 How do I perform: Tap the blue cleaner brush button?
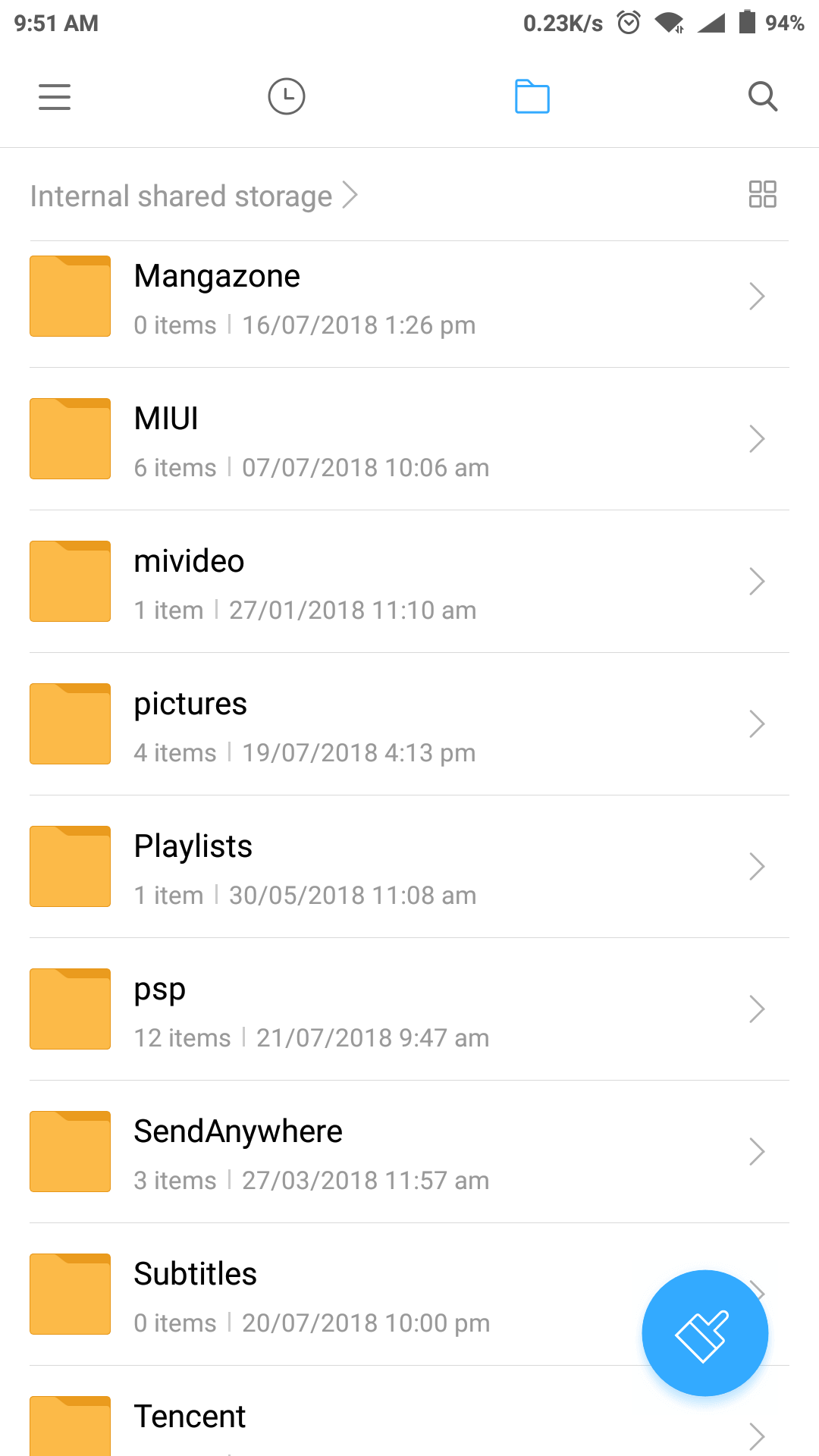click(x=704, y=1332)
